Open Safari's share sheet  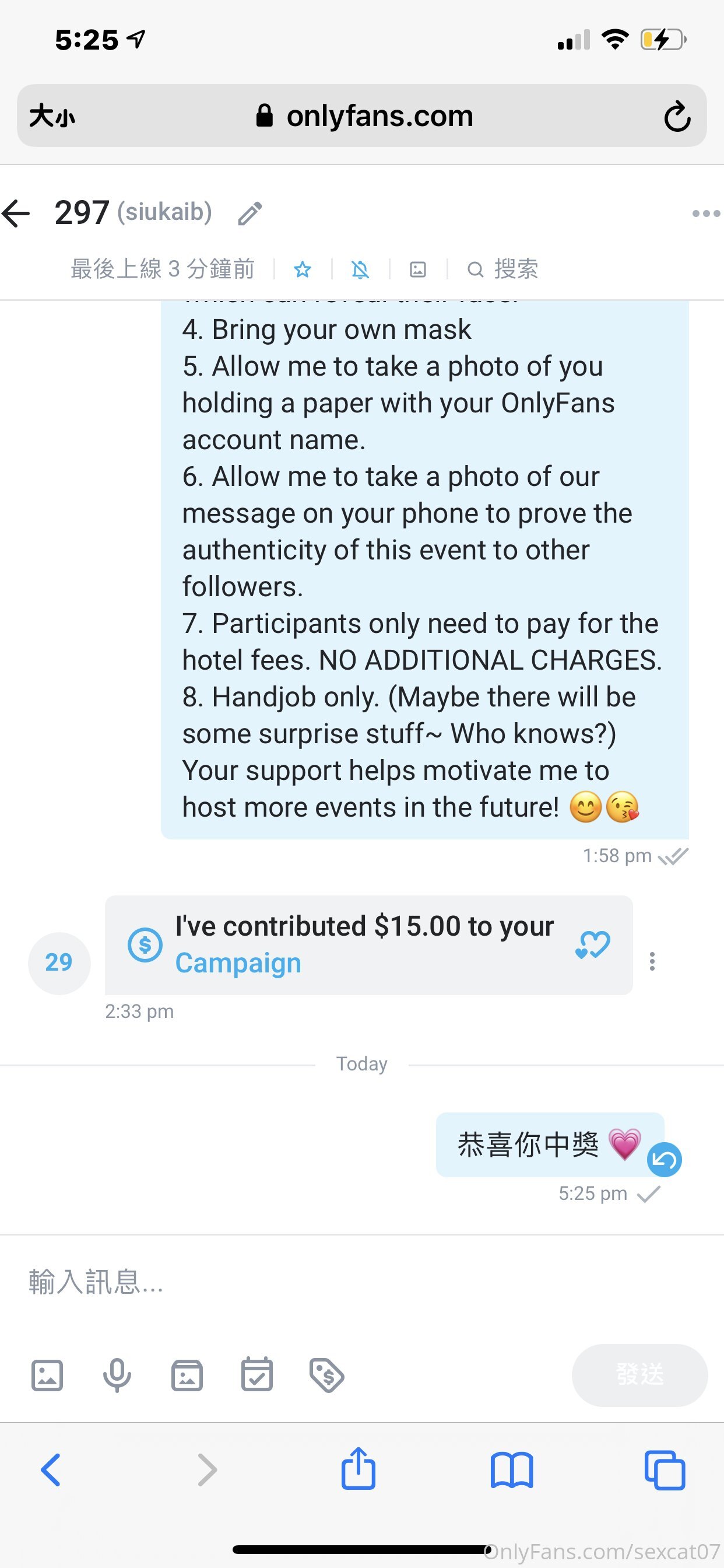[x=359, y=1469]
